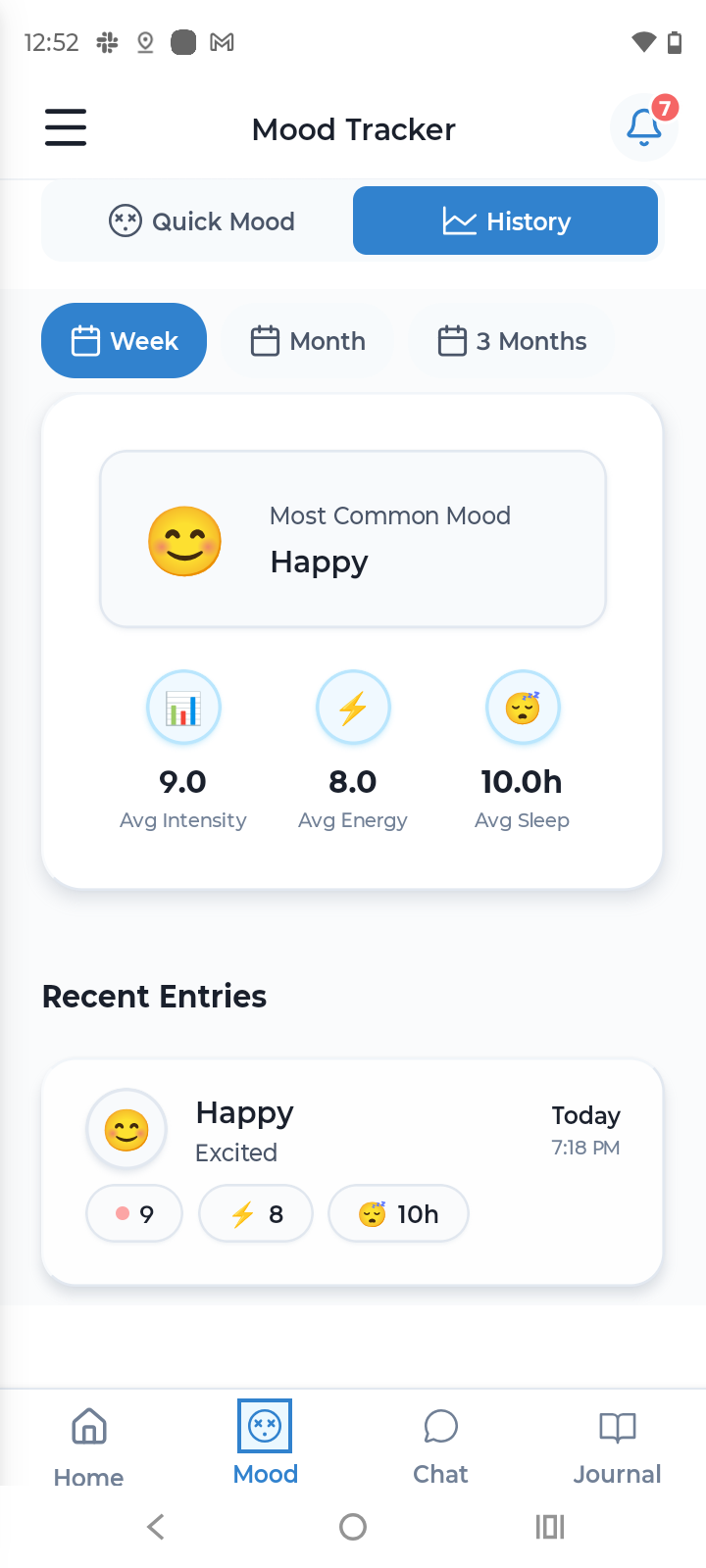Open Chat via the speech bubble icon
This screenshot has height=1568, width=706.
click(440, 1427)
